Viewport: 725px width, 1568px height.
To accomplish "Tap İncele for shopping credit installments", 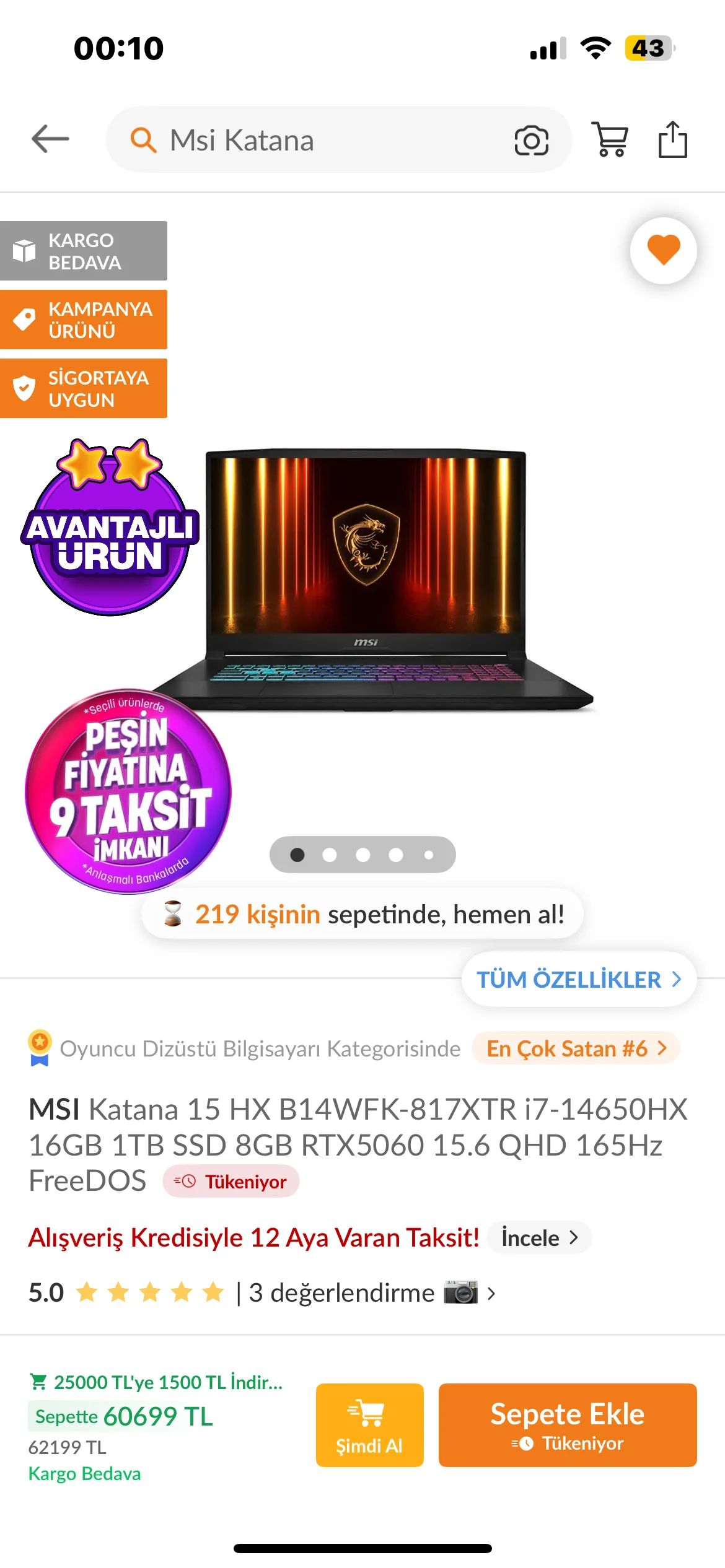I will pos(539,1238).
